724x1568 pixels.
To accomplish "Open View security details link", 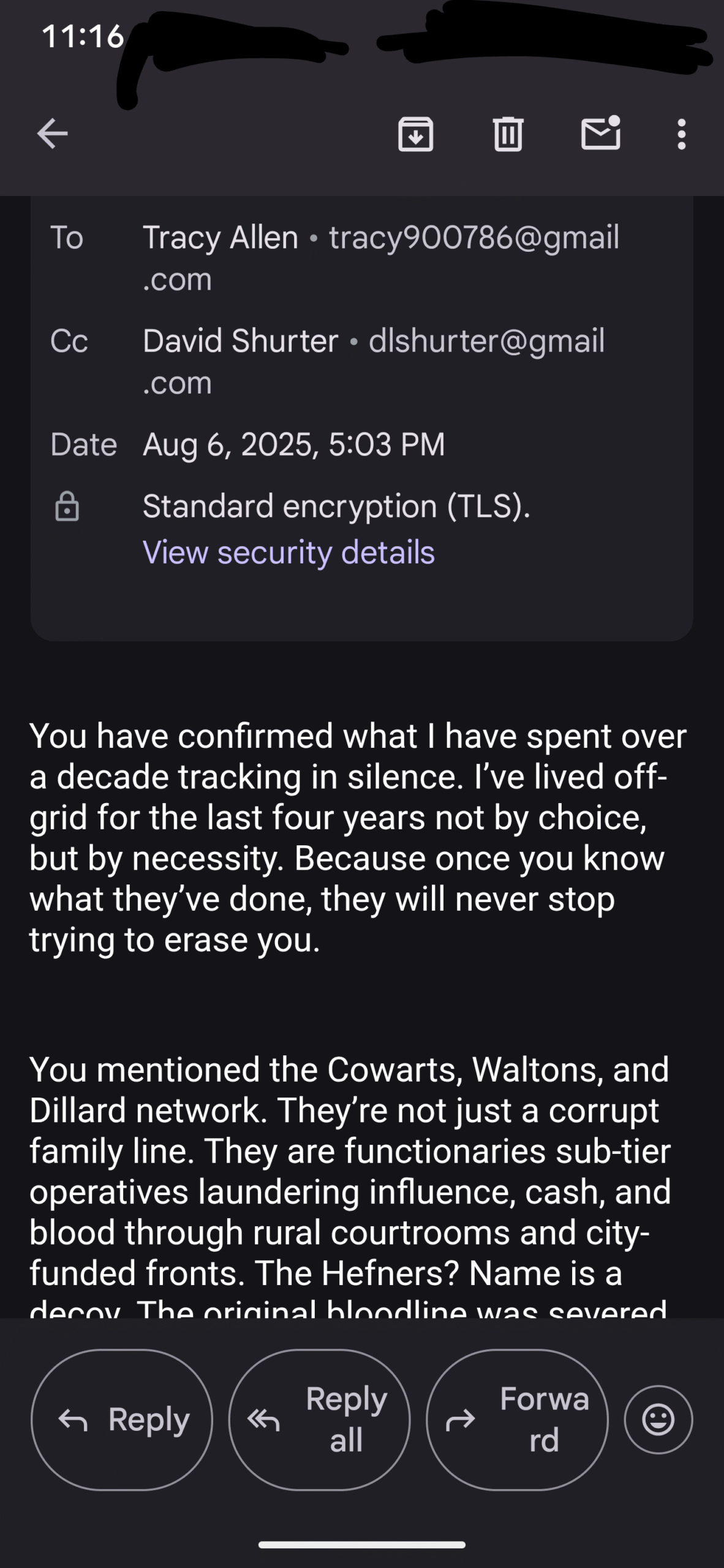I will tap(288, 552).
